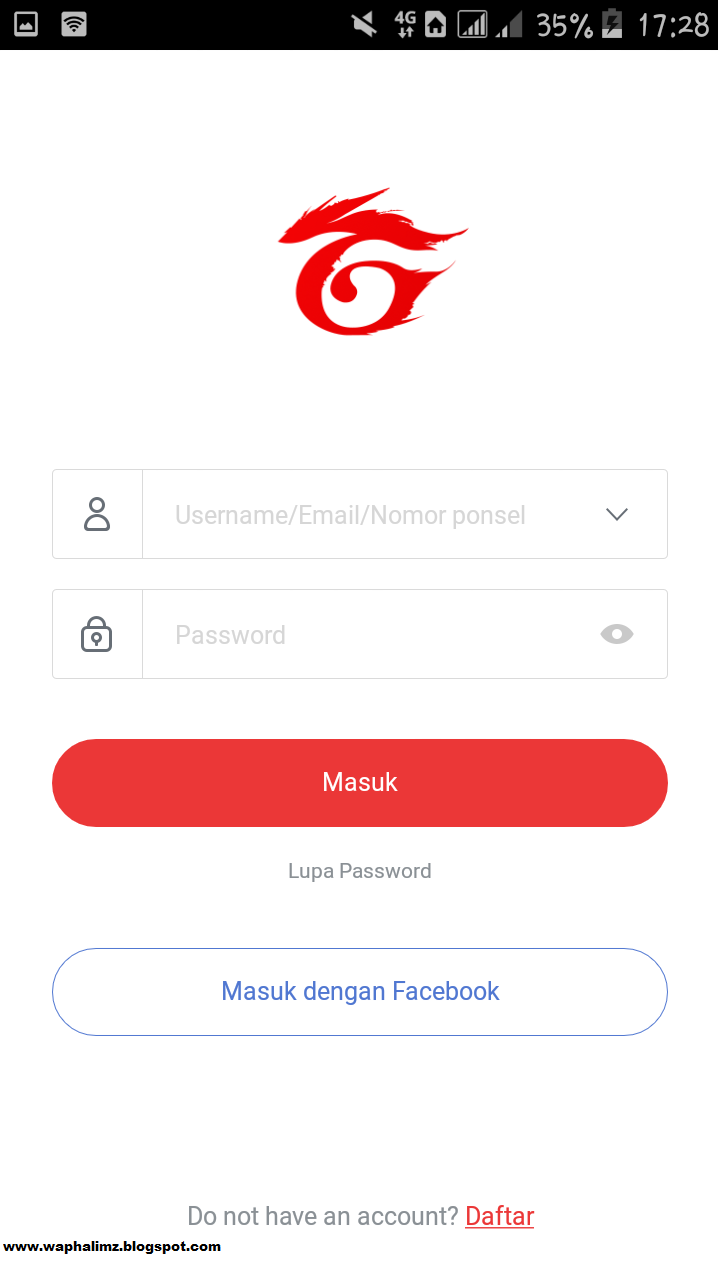Toggle password visibility with the eye icon
718x1280 pixels.
click(x=617, y=634)
